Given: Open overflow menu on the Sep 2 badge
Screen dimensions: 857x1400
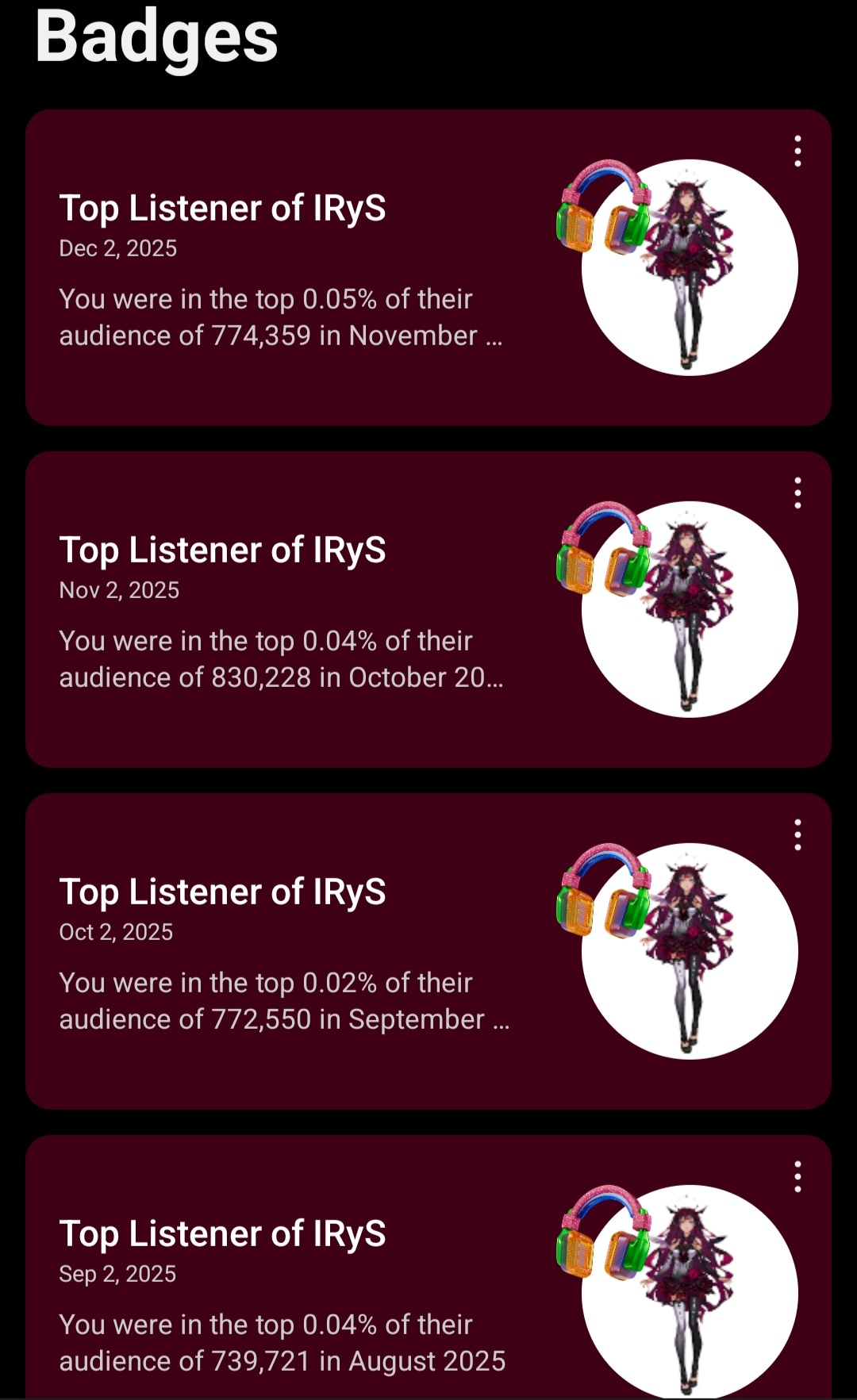Looking at the screenshot, I should [x=797, y=1176].
